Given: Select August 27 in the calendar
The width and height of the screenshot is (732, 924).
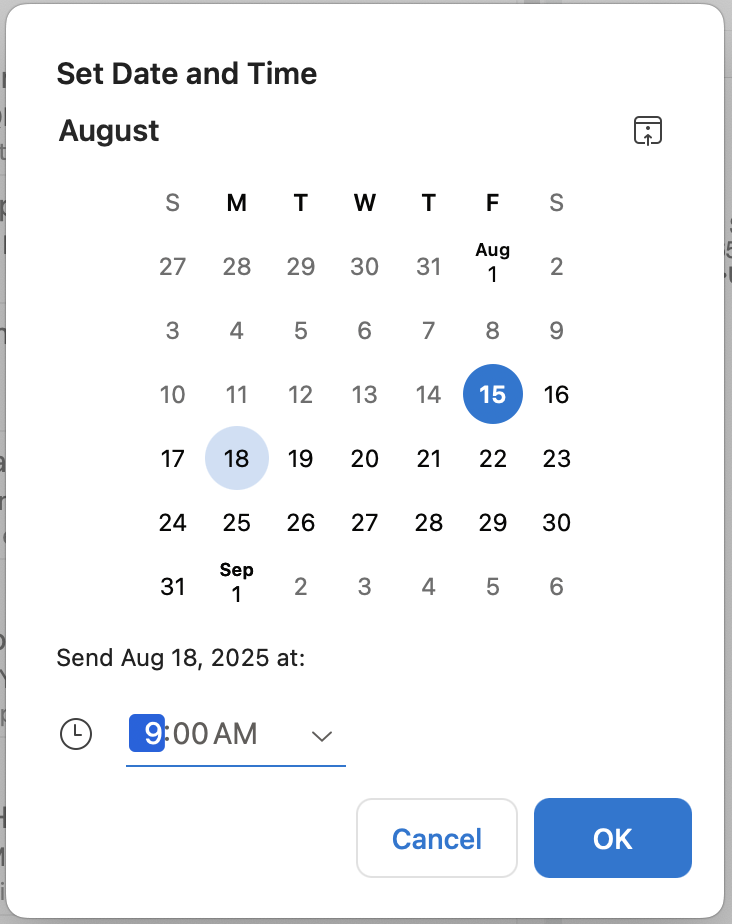Looking at the screenshot, I should 365,523.
